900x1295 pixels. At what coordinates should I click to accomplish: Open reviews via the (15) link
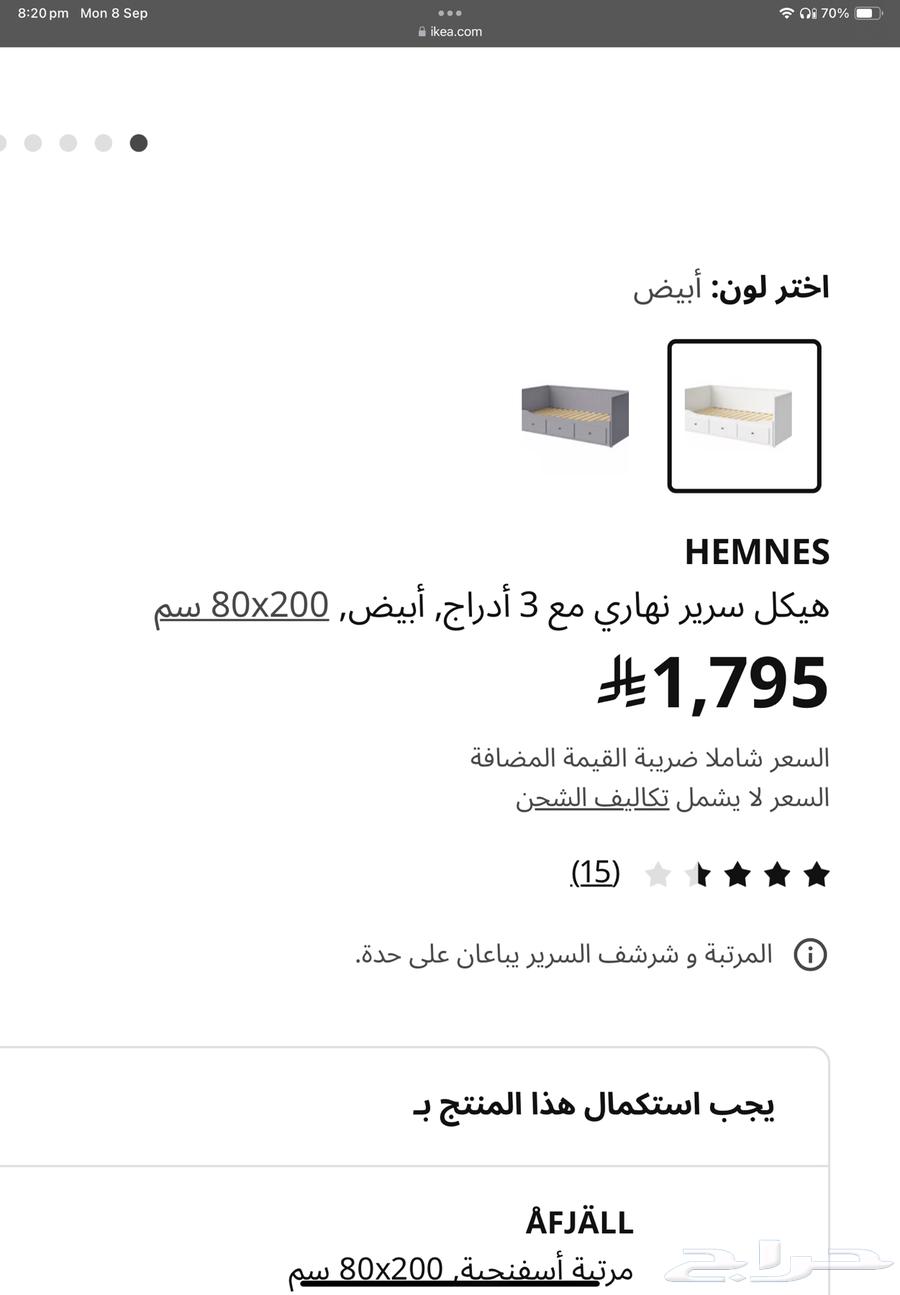point(594,872)
